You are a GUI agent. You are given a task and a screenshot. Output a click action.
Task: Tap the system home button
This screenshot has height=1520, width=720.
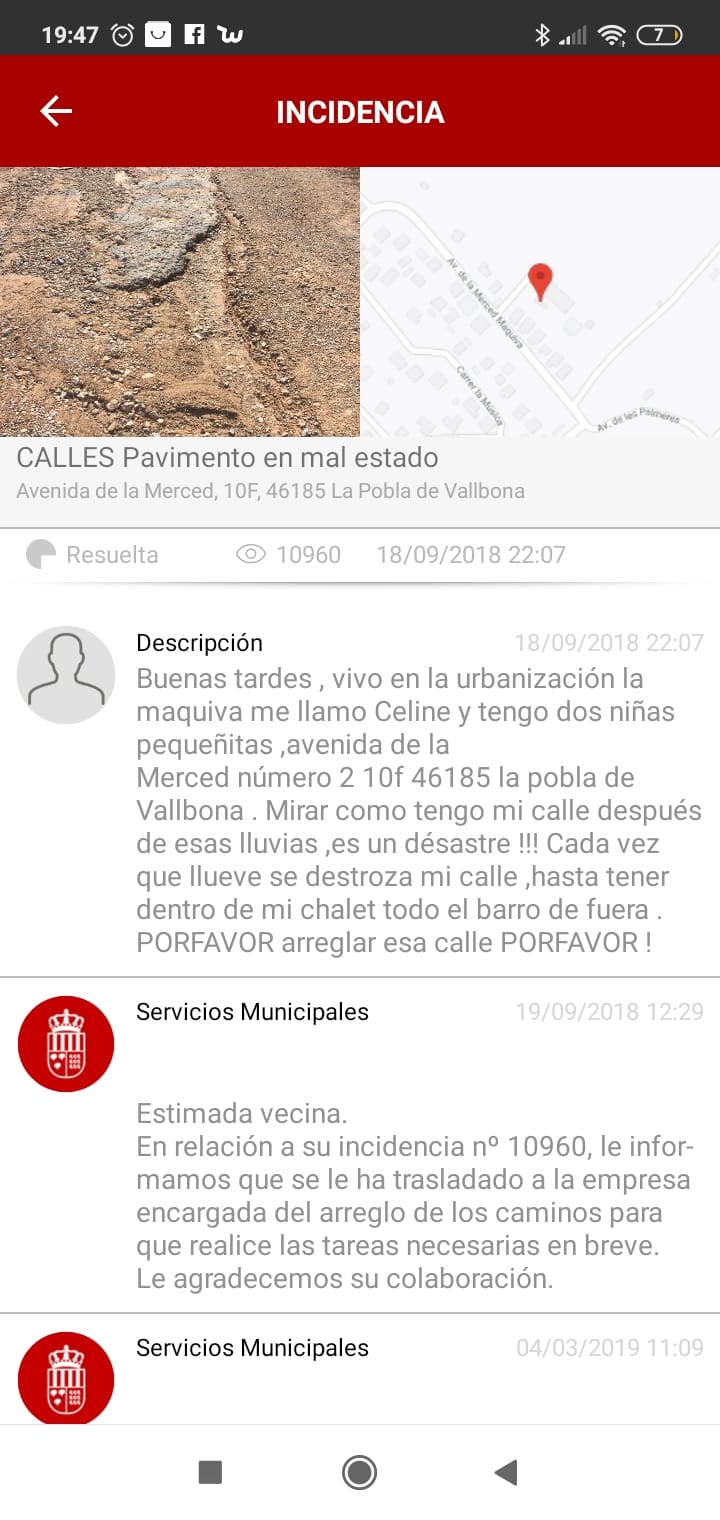(x=359, y=1471)
